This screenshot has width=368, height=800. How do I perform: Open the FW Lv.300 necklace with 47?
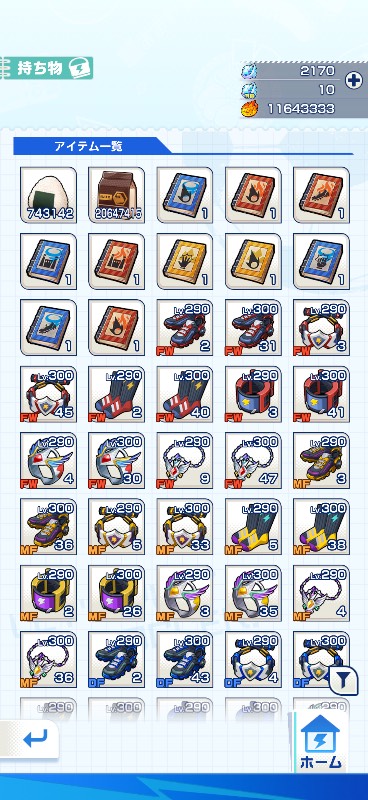click(253, 460)
